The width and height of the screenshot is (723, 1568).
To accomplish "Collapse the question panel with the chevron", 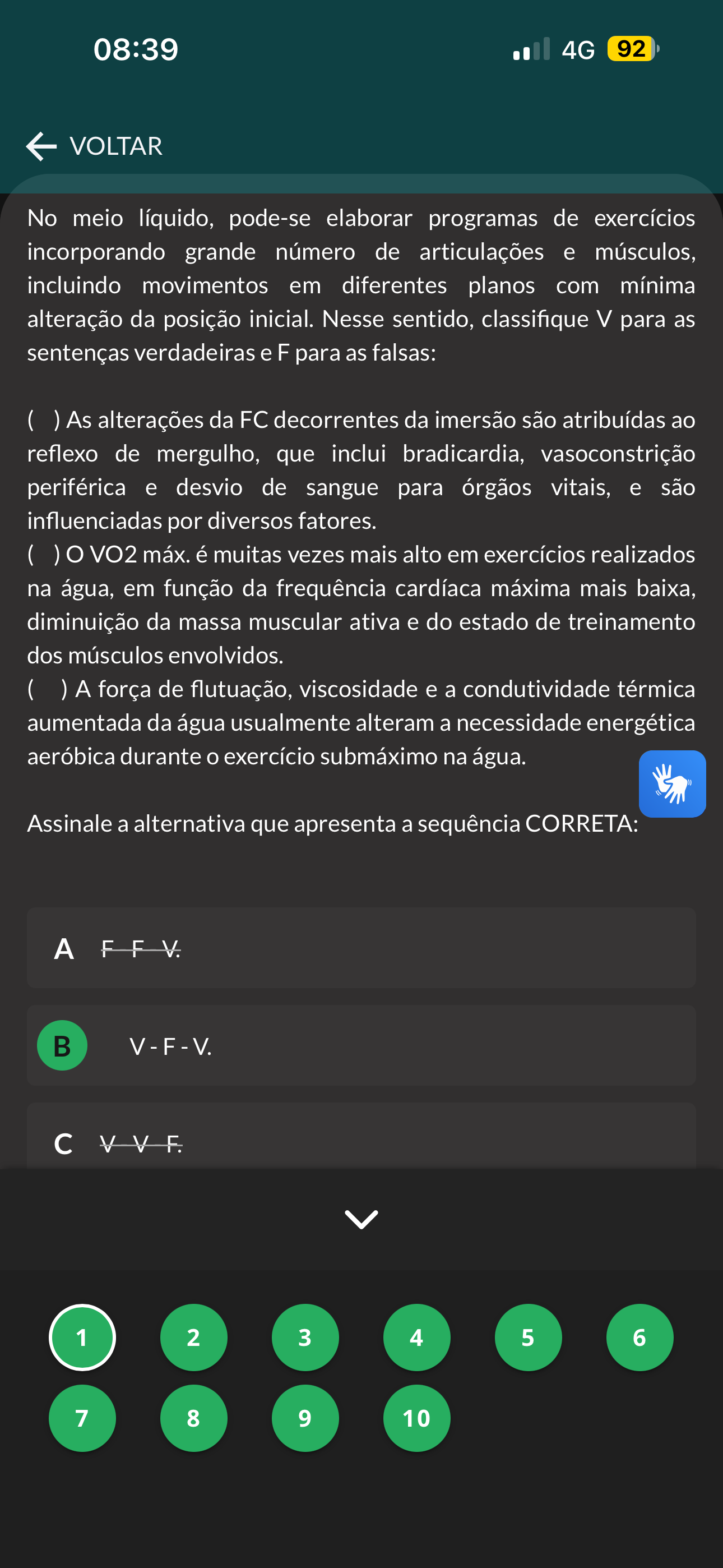I will click(361, 1219).
